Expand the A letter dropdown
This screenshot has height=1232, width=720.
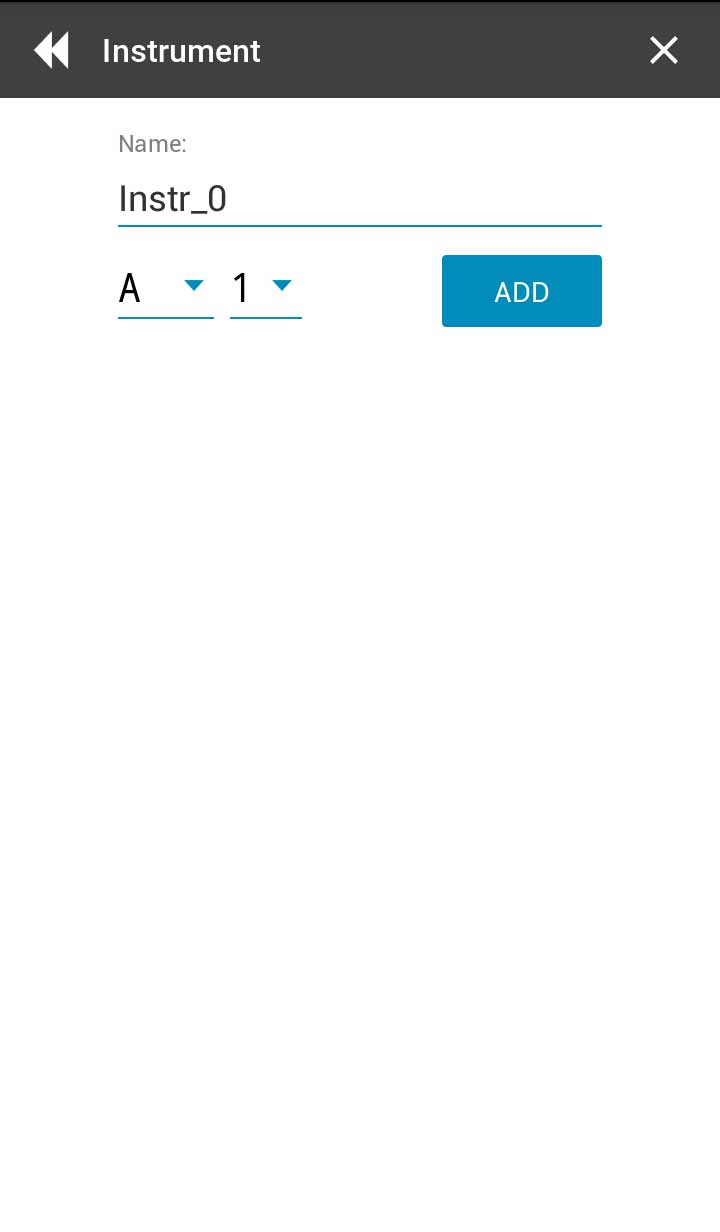[165, 288]
